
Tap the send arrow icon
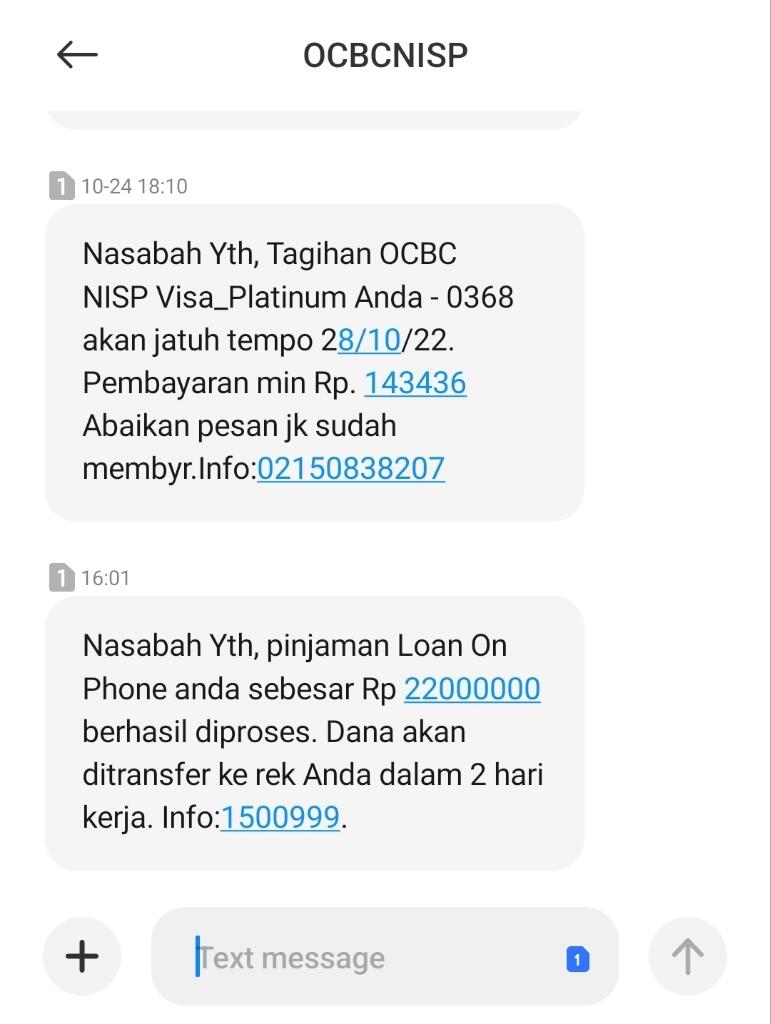click(688, 956)
